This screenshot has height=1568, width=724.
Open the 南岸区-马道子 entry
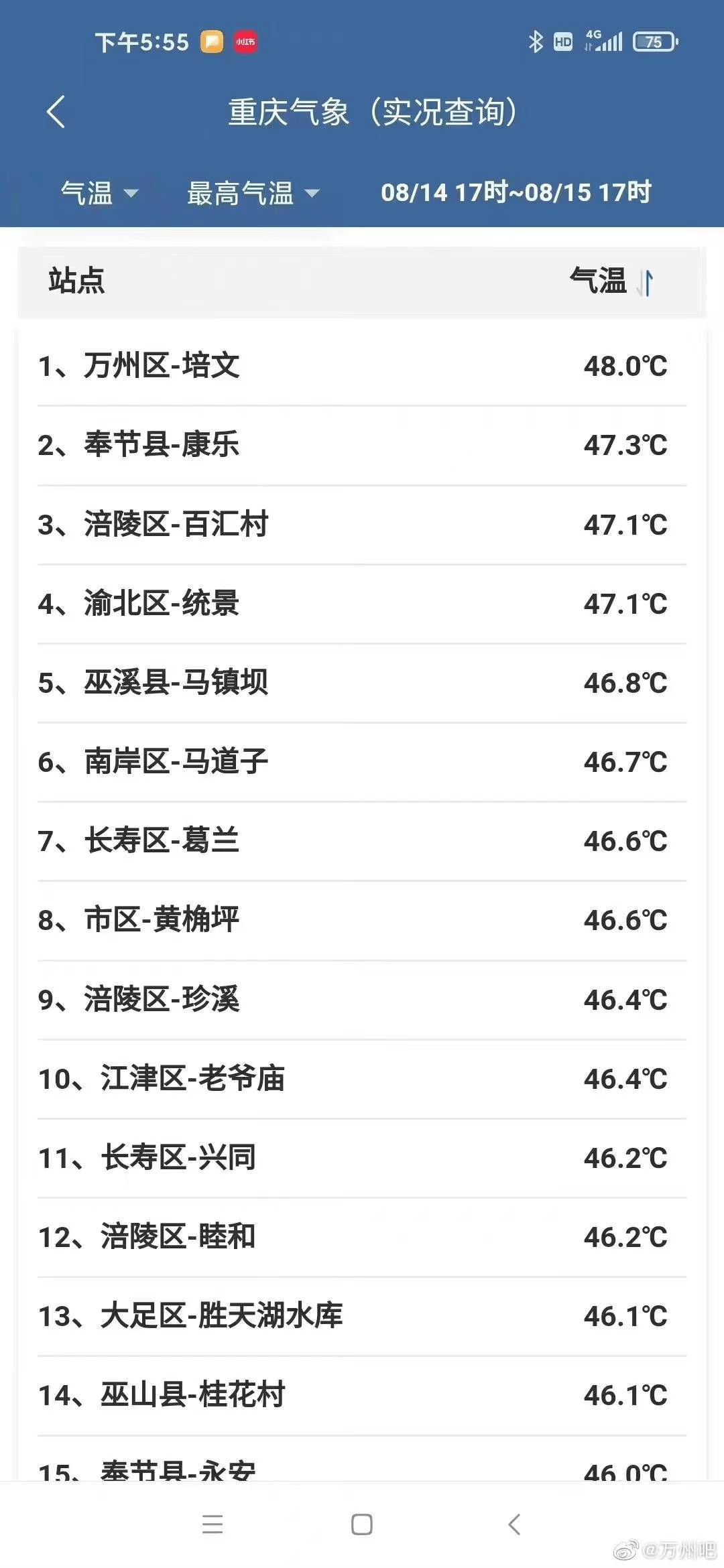[x=362, y=762]
